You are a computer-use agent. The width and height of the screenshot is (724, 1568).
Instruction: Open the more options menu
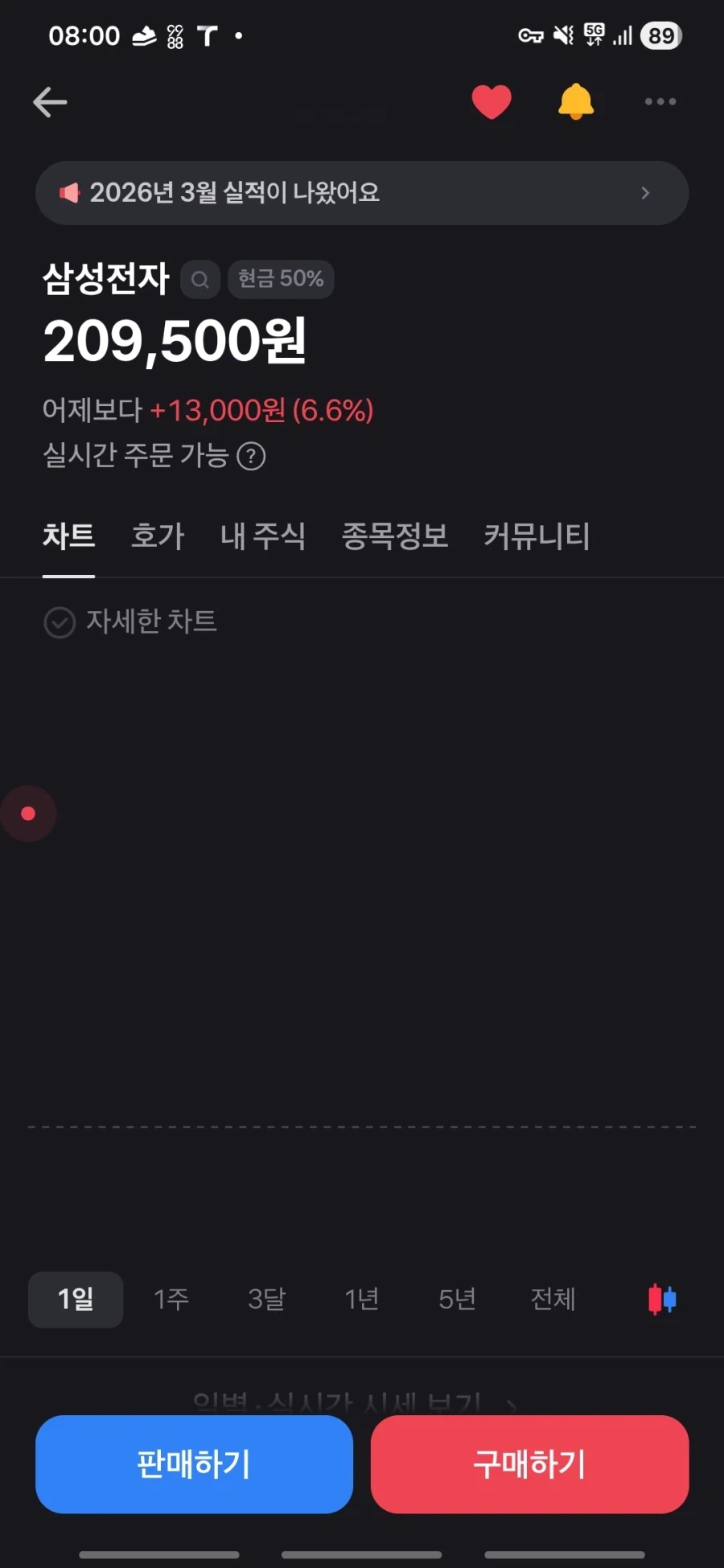[660, 101]
